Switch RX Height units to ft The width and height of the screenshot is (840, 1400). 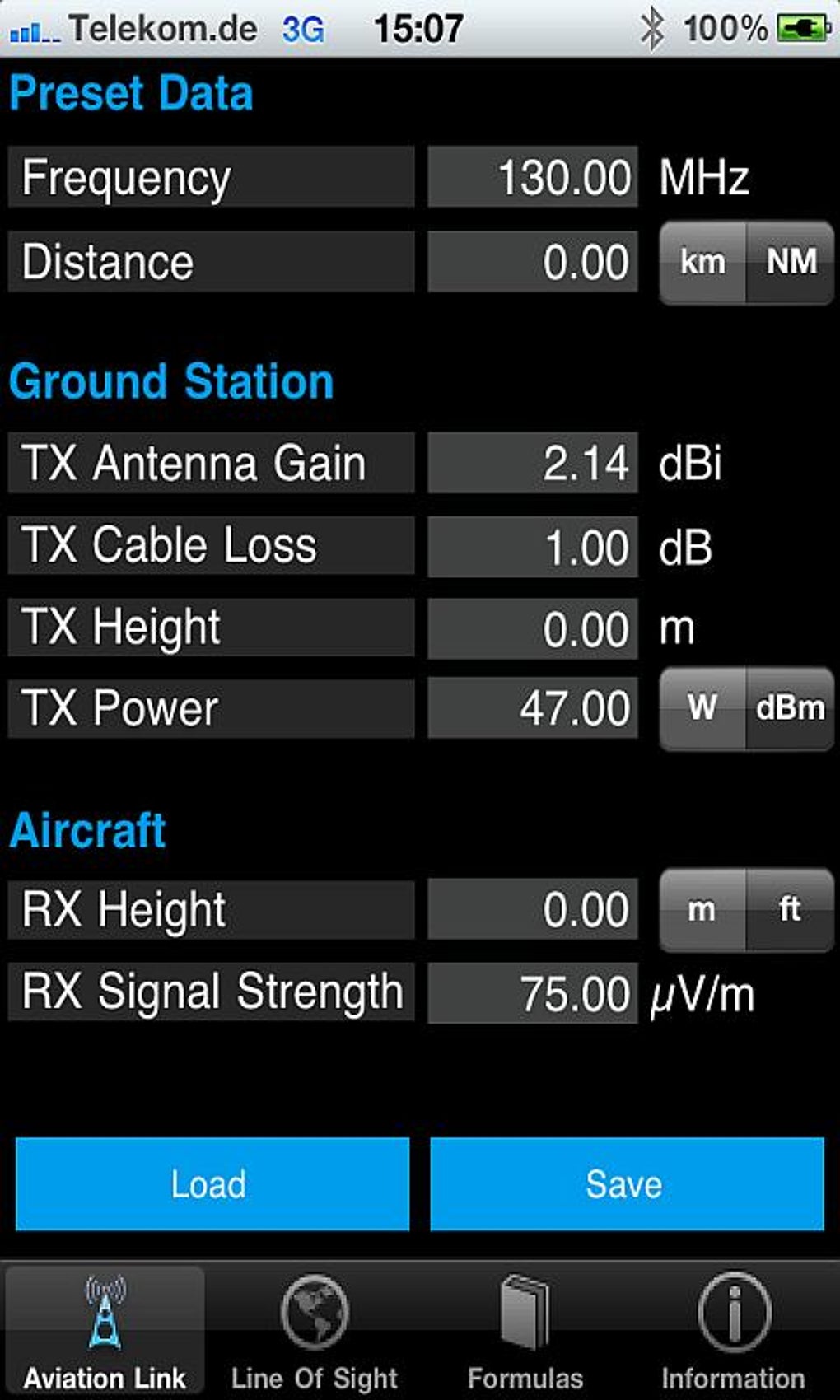point(789,910)
